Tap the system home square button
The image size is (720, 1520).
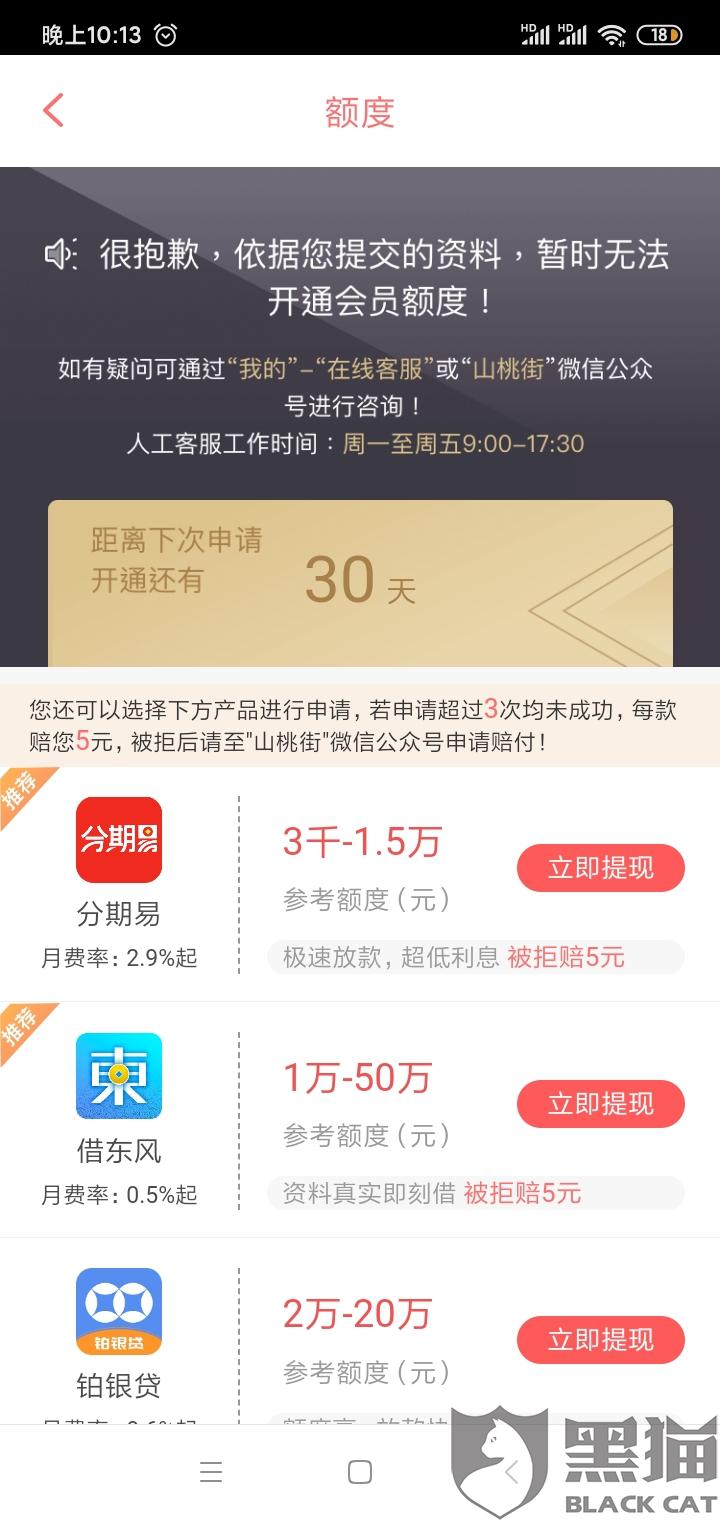coord(360,1472)
